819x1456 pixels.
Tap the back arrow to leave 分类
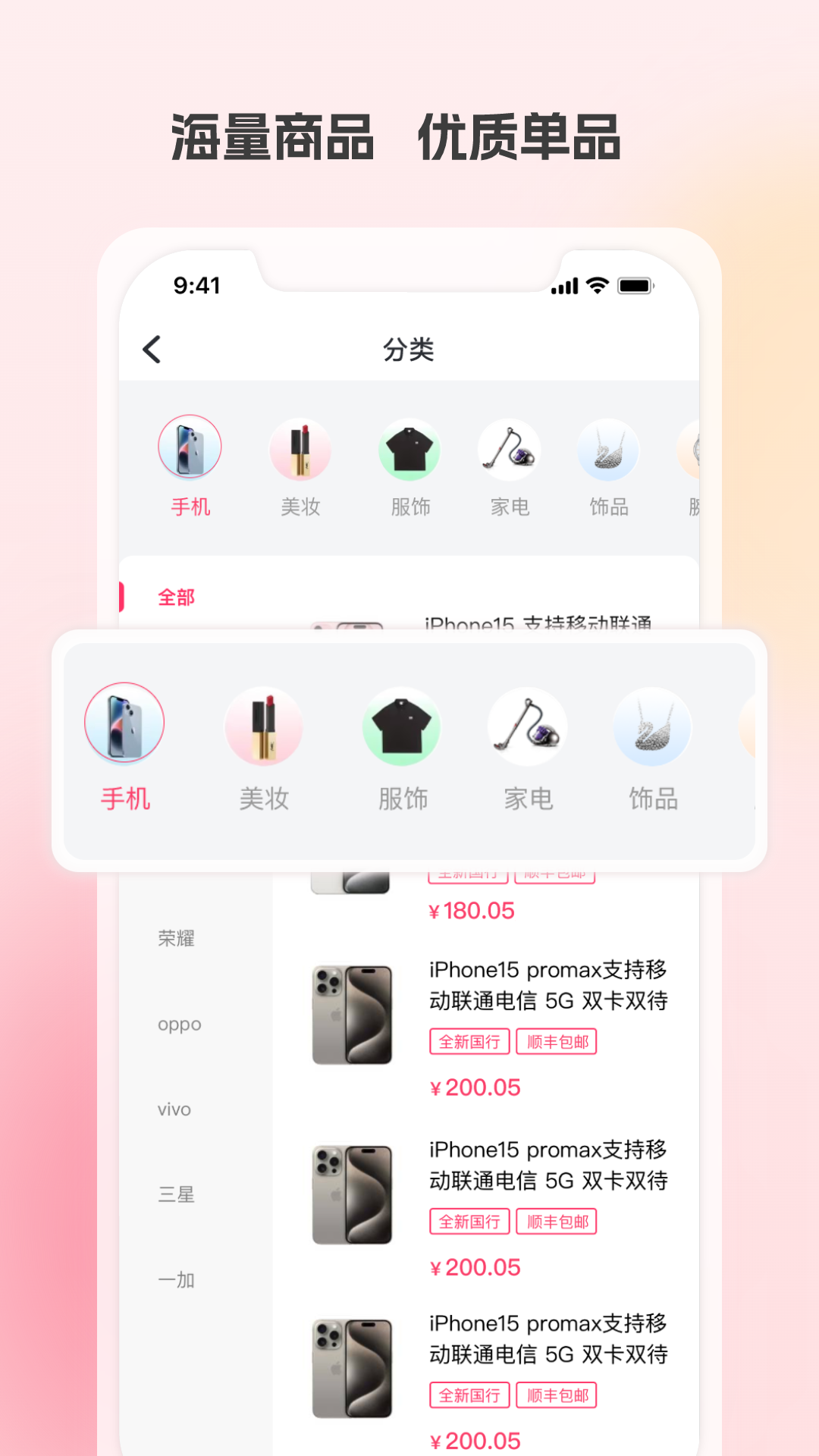[152, 350]
